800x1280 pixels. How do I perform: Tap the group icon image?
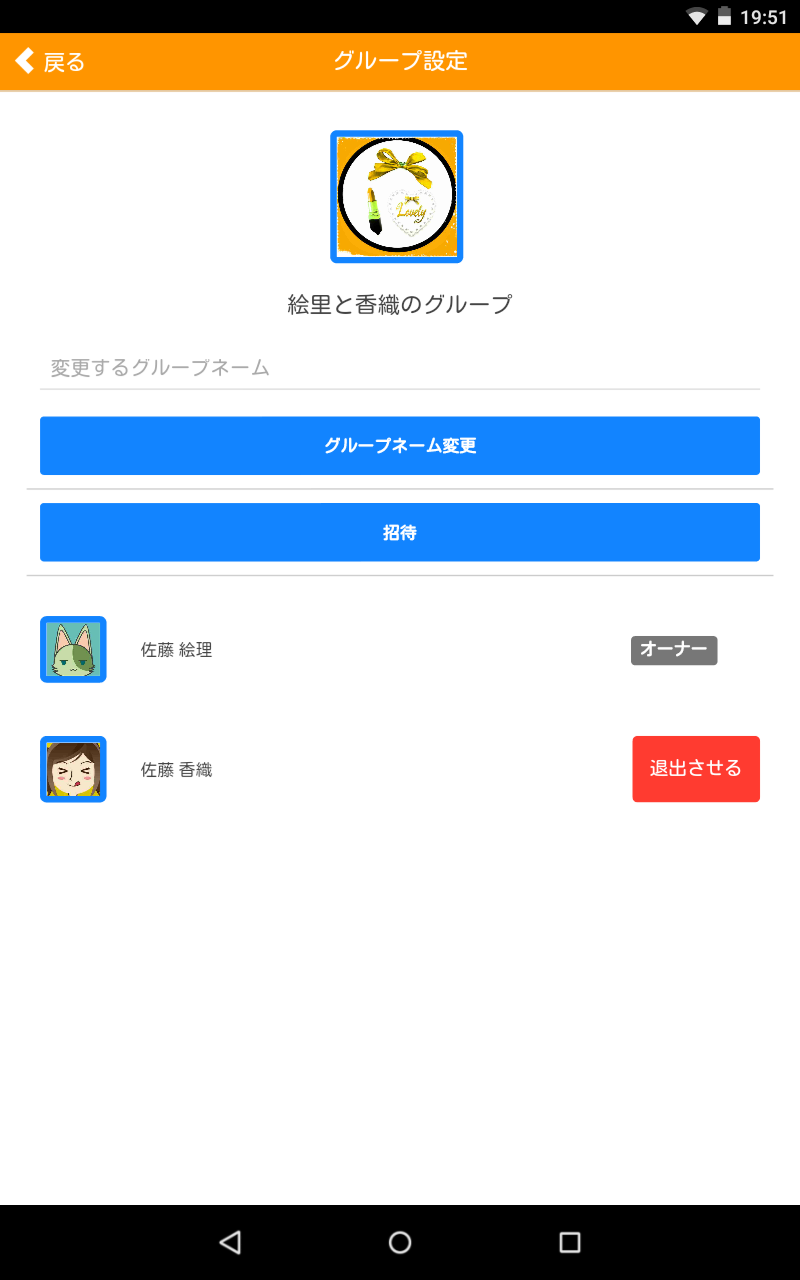(397, 197)
